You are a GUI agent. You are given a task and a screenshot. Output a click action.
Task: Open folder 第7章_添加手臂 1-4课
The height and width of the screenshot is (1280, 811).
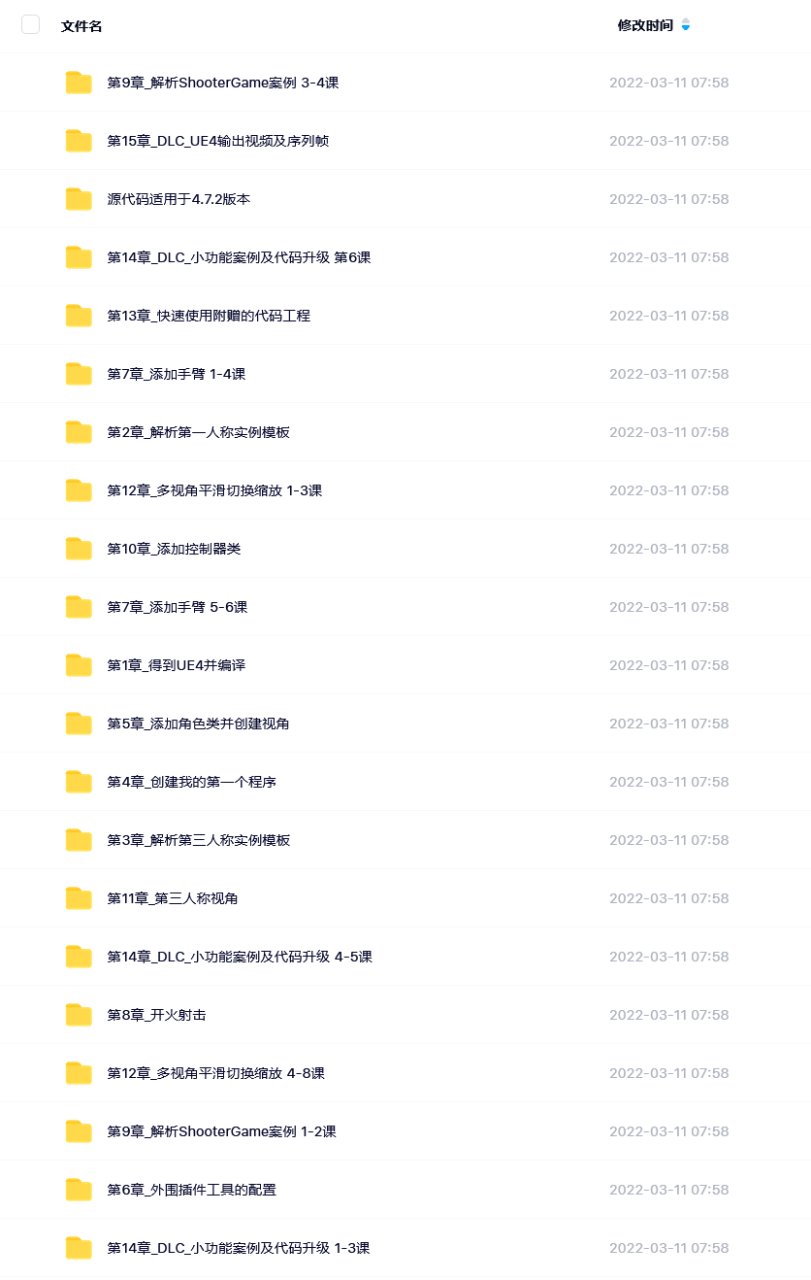(176, 374)
